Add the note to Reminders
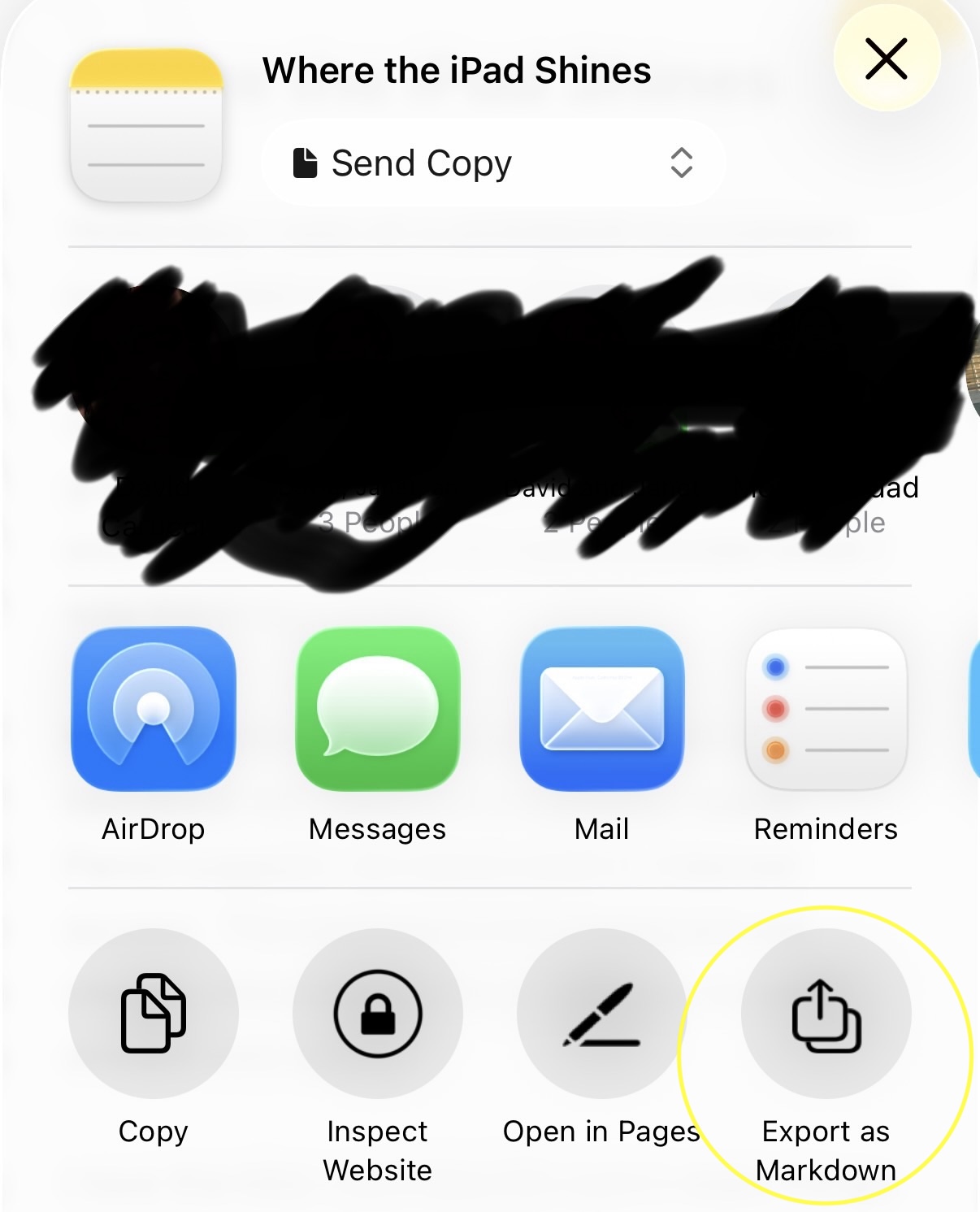This screenshot has width=980, height=1212. pyautogui.click(x=826, y=708)
